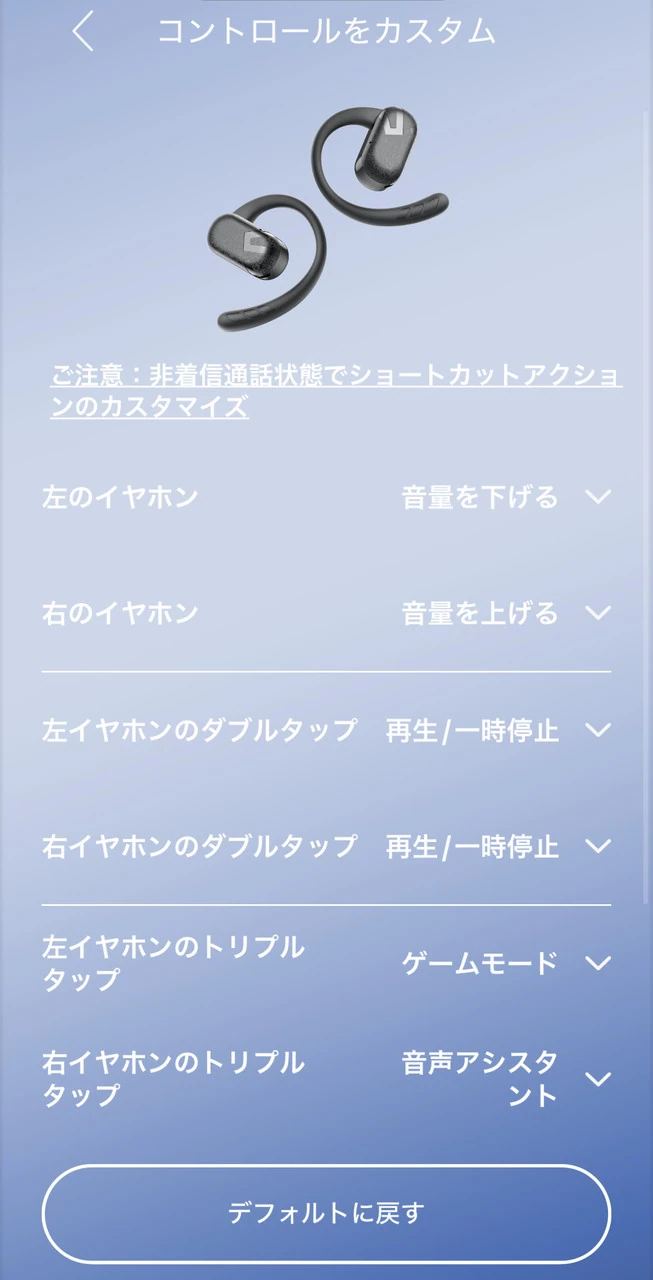The image size is (653, 1280).
Task: Open the 右イヤホンのトリプルタップ options
Action: tap(597, 1079)
